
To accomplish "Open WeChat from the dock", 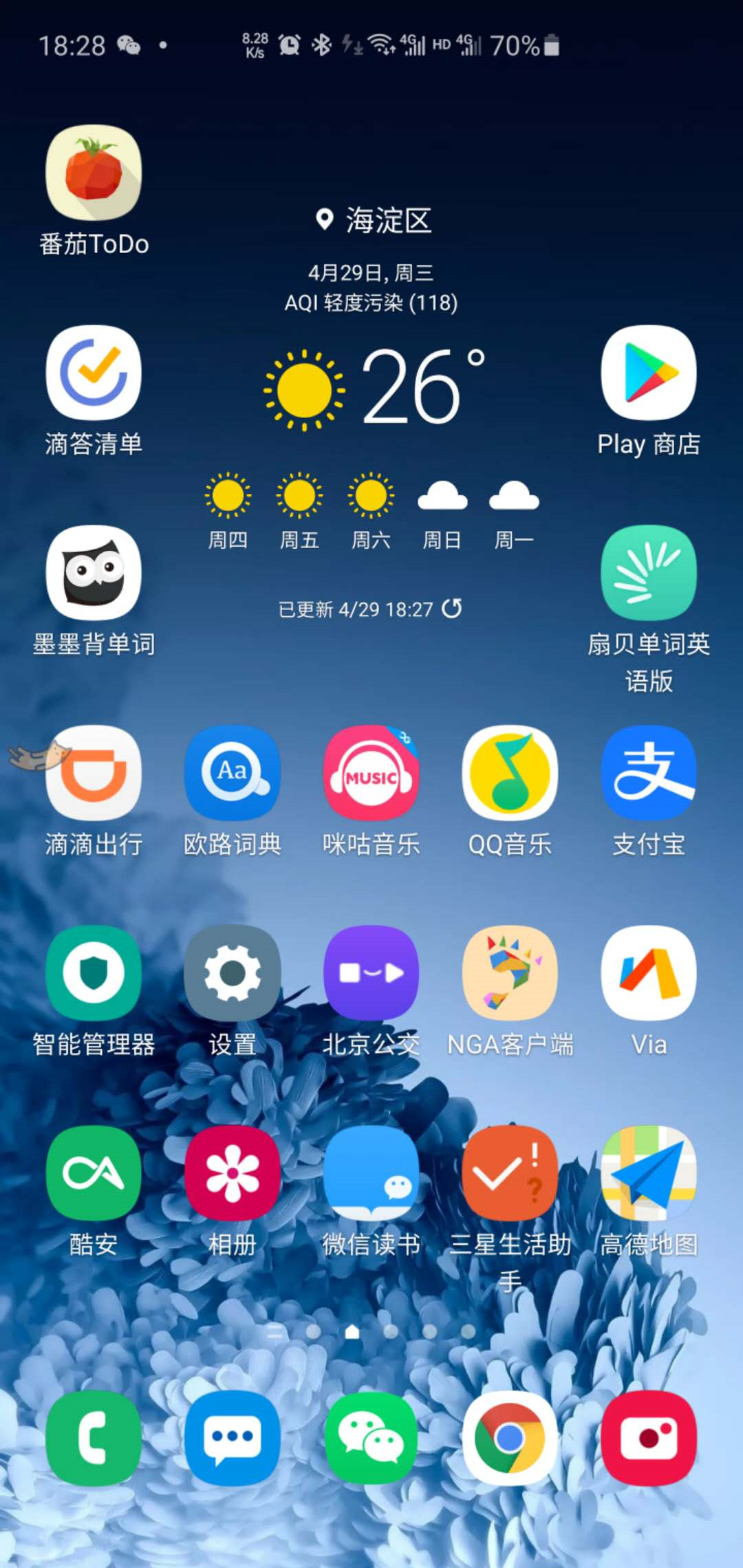I will point(371,1438).
